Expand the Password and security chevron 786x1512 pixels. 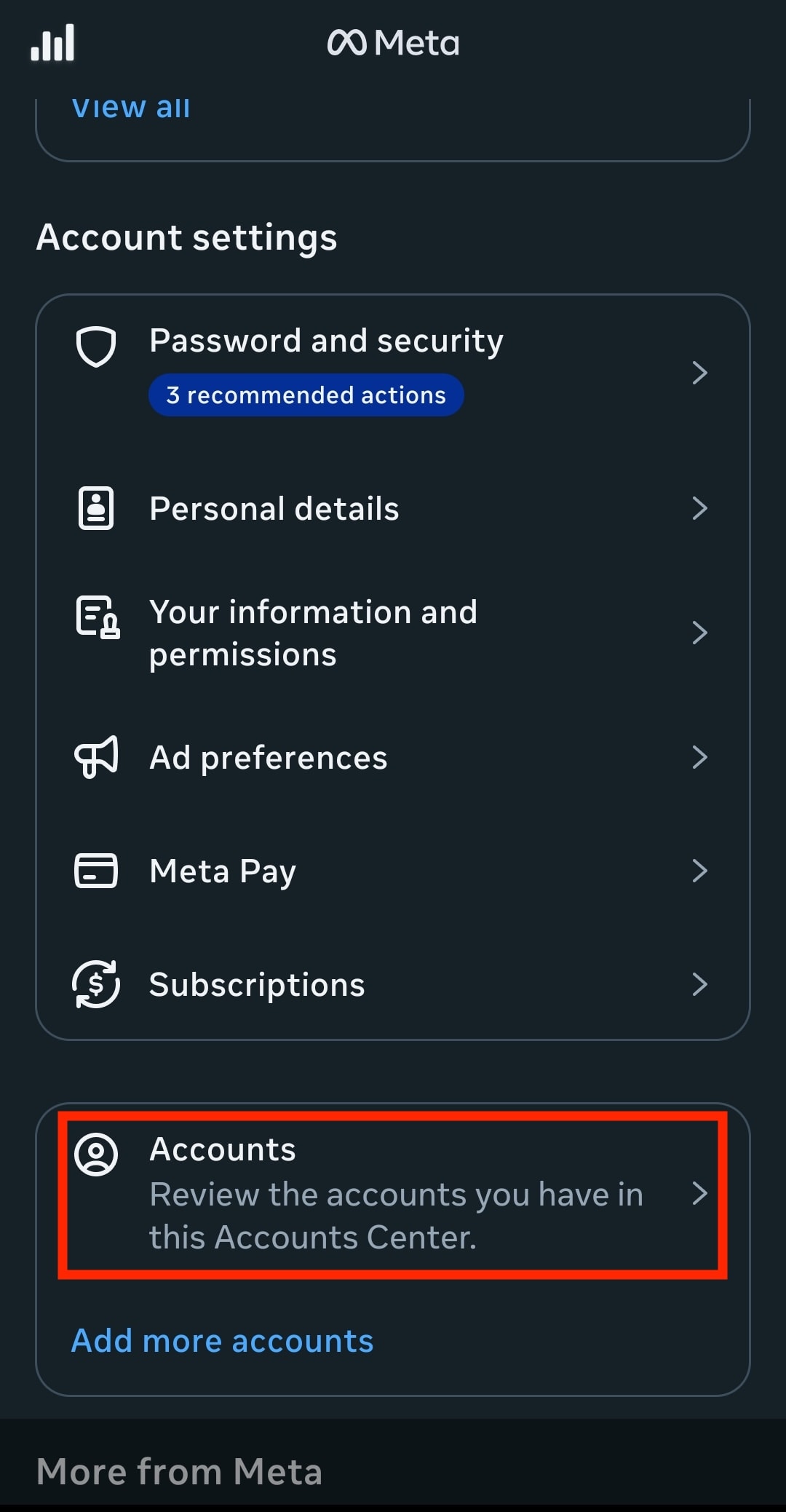pyautogui.click(x=700, y=373)
